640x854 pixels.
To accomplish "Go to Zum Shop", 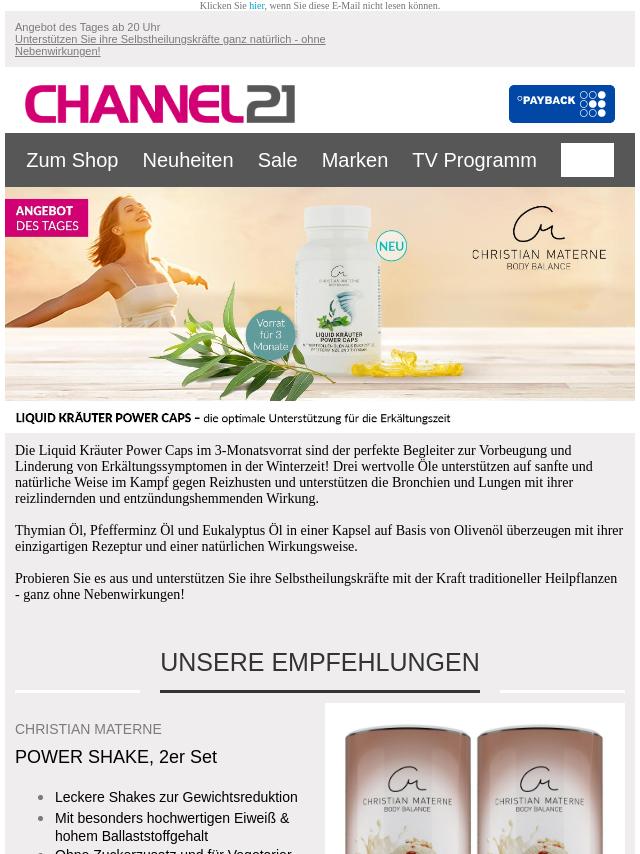I will click(72, 160).
